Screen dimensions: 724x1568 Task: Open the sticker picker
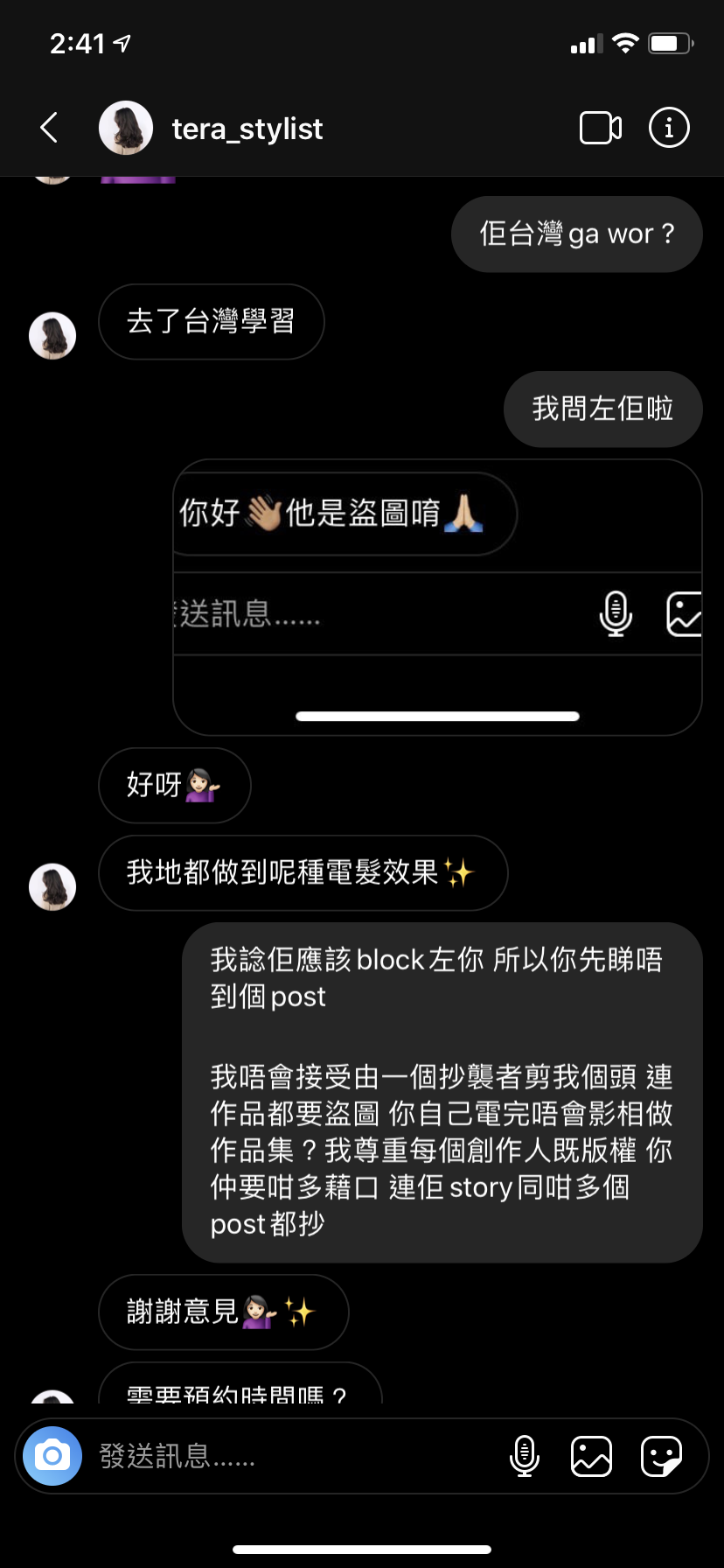661,1456
